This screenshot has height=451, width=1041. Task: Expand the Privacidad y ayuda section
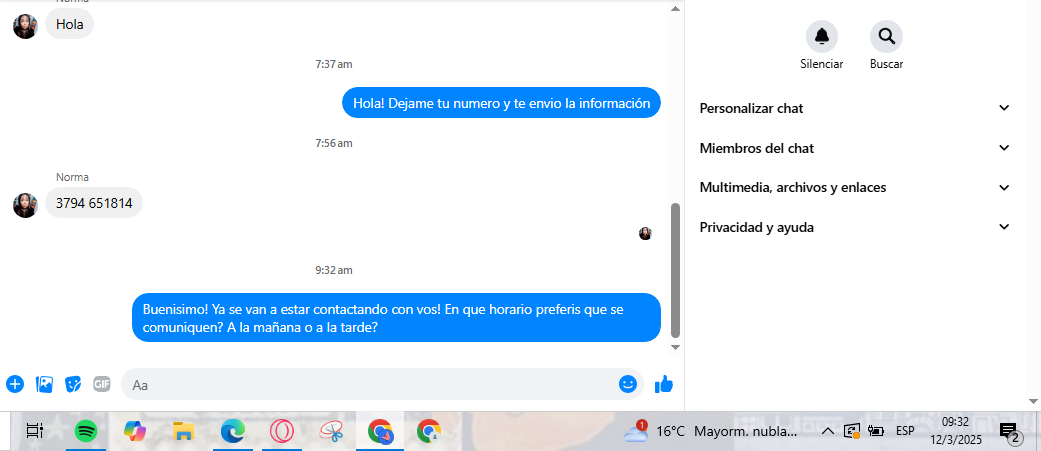point(855,227)
